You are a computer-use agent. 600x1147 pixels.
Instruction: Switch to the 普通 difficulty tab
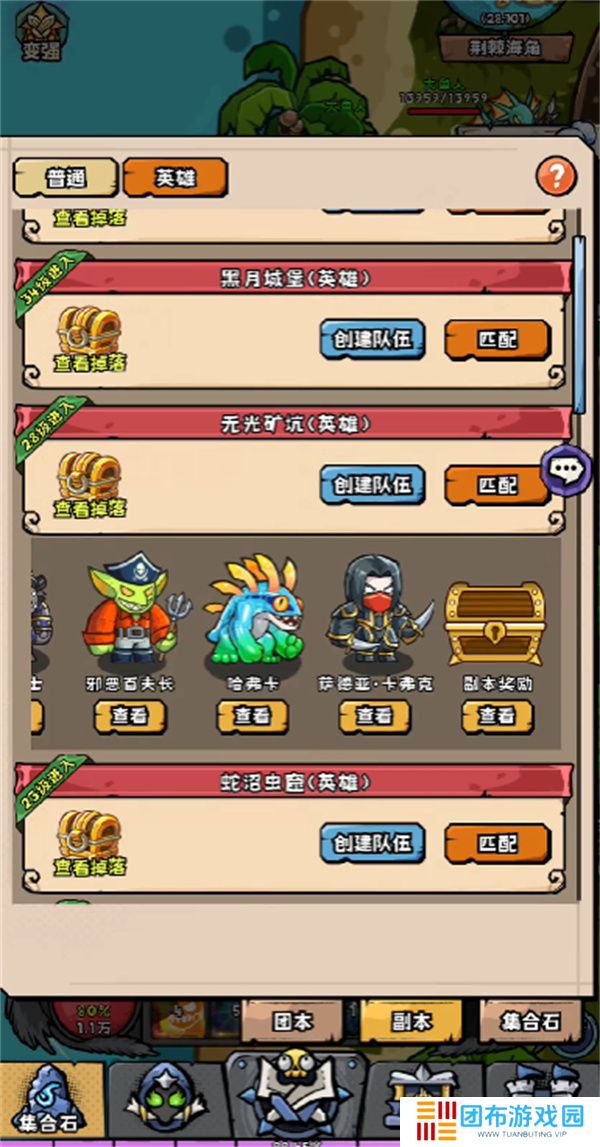point(66,179)
